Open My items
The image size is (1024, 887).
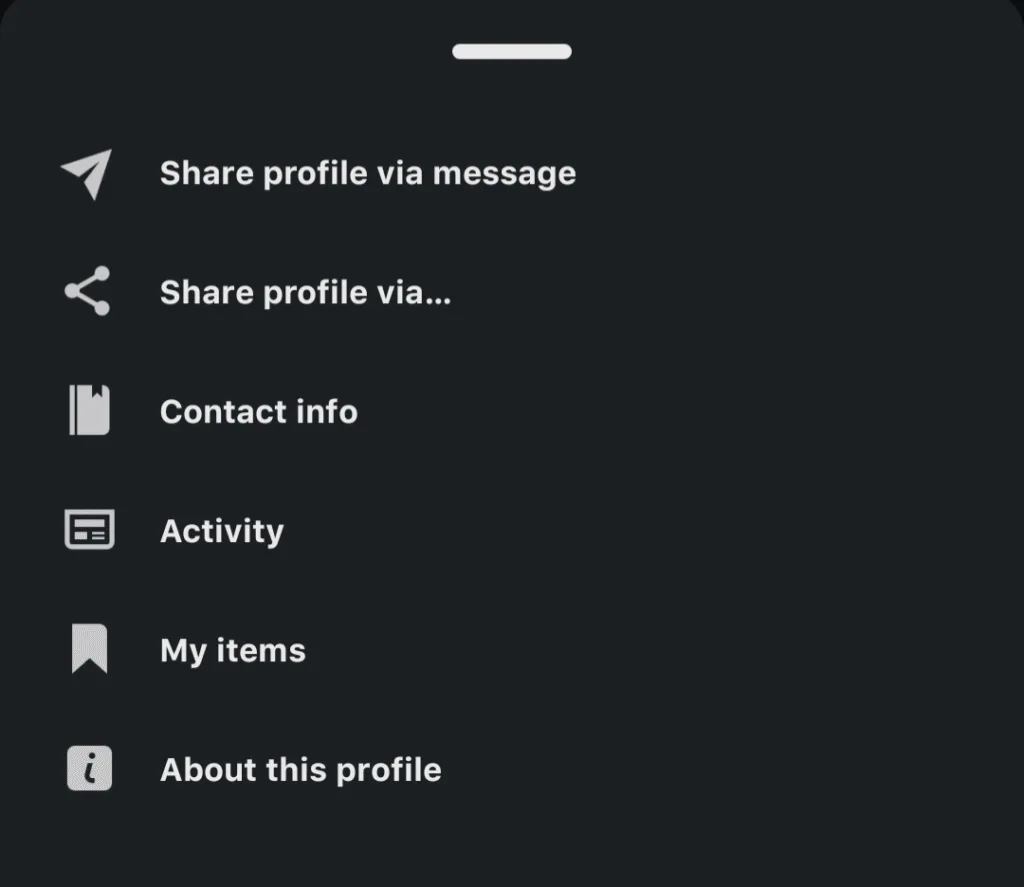coord(232,650)
